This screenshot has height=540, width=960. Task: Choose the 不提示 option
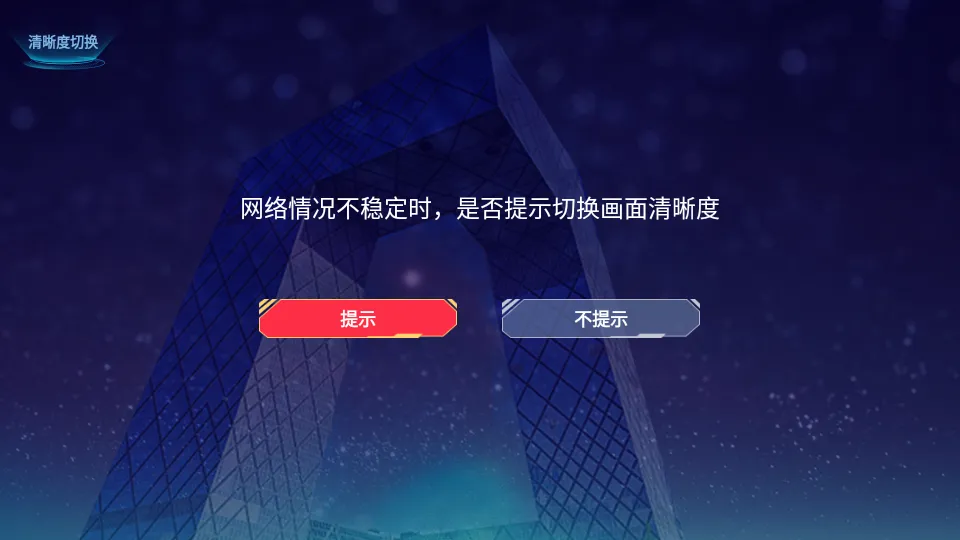click(600, 319)
